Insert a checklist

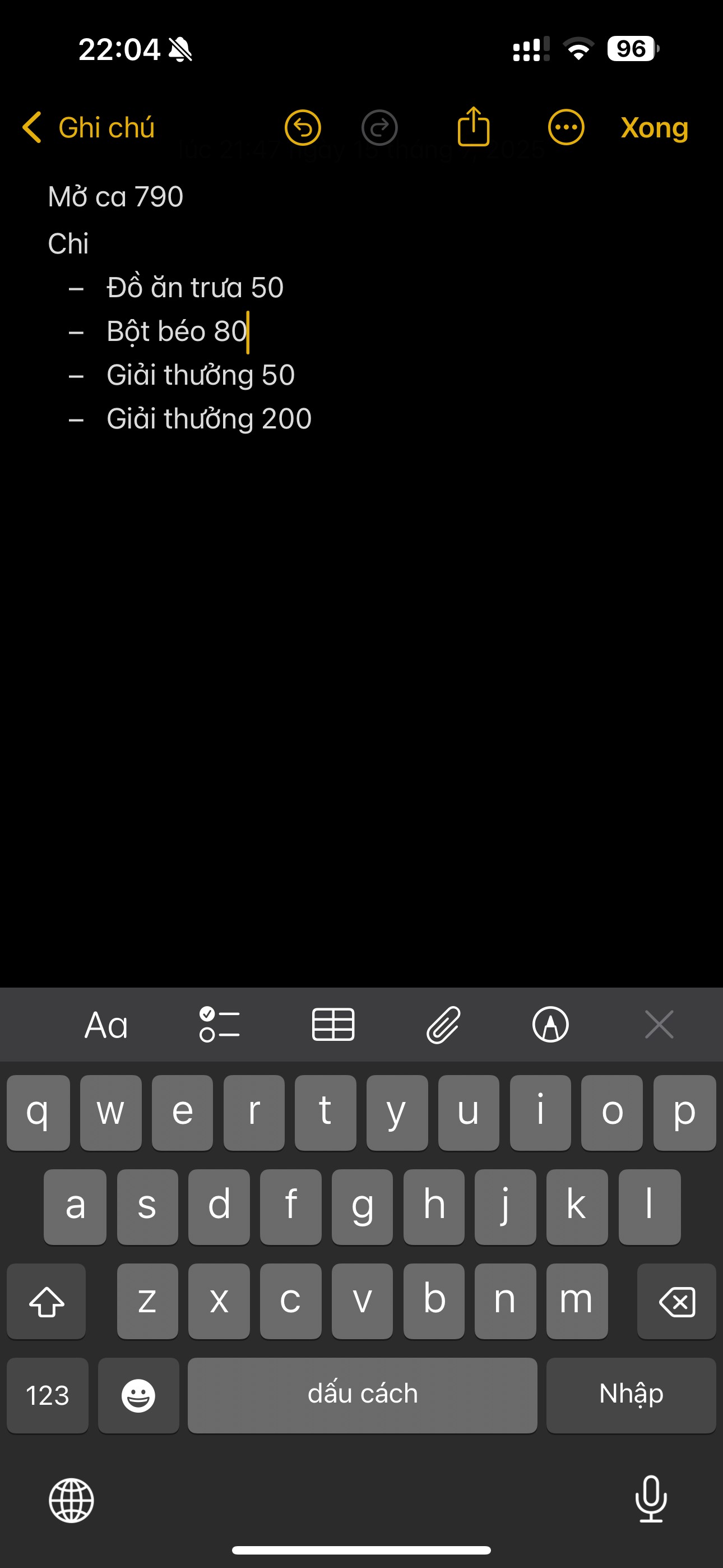[x=220, y=1025]
